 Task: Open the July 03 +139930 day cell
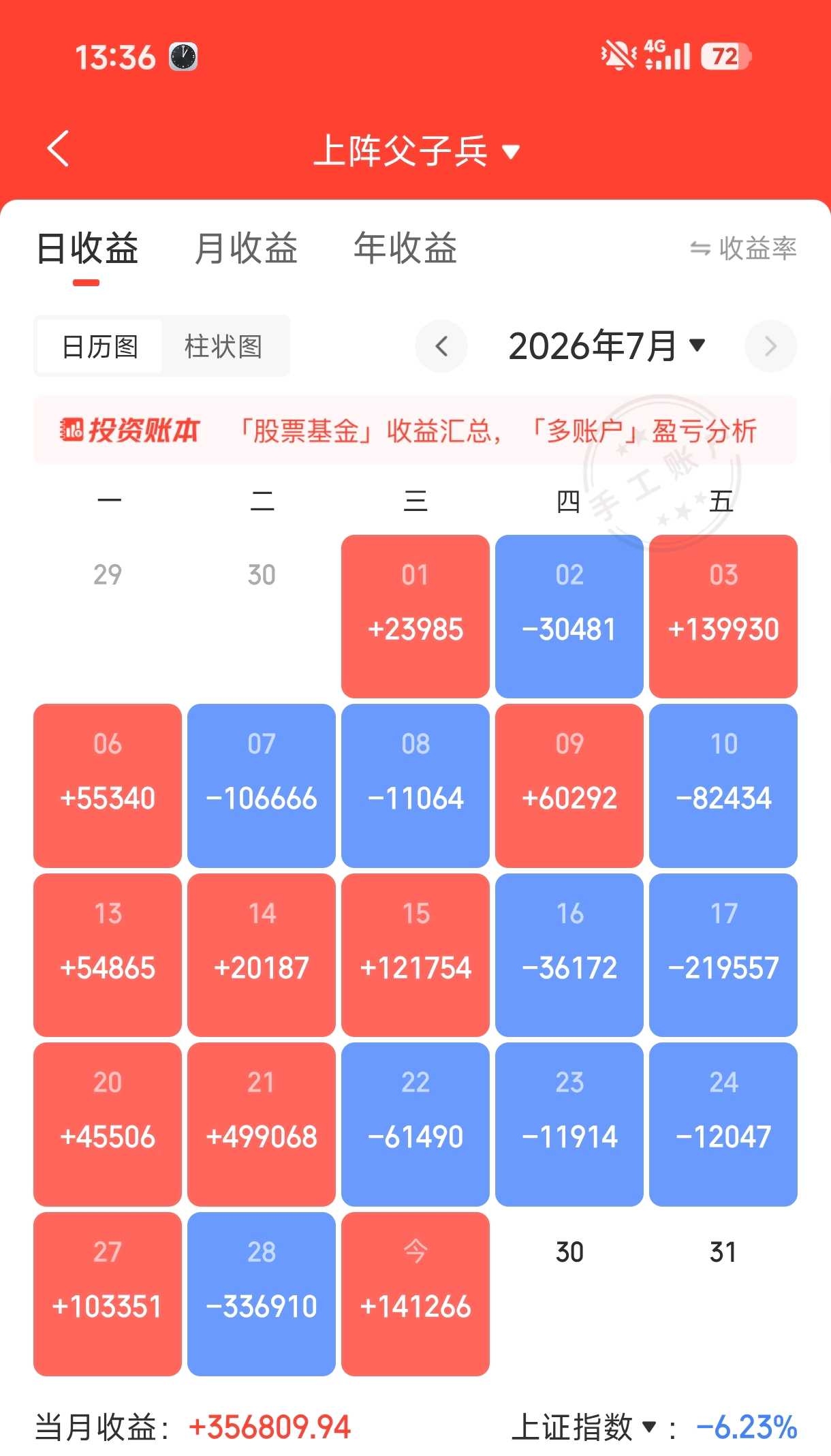coord(723,616)
